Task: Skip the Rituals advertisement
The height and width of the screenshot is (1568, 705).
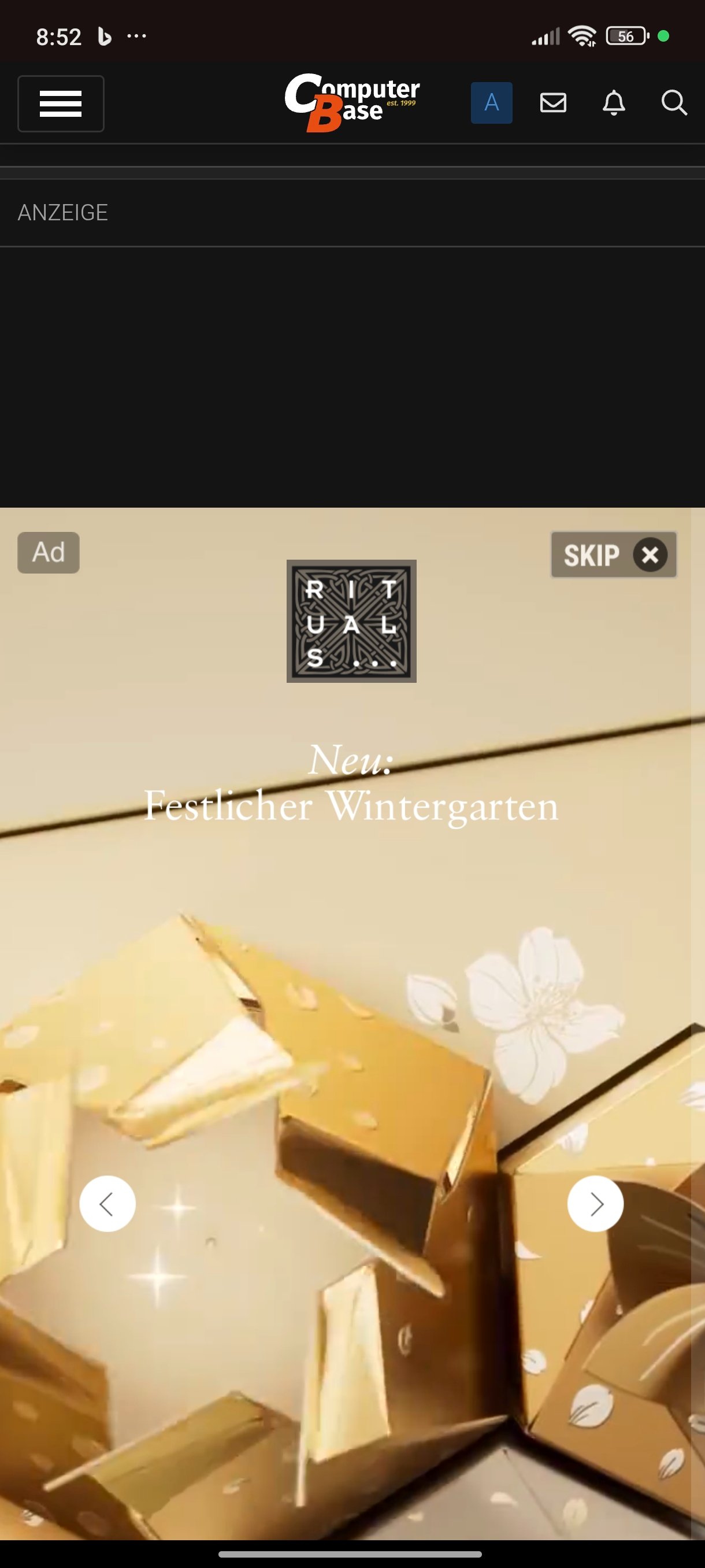Action: (x=613, y=554)
